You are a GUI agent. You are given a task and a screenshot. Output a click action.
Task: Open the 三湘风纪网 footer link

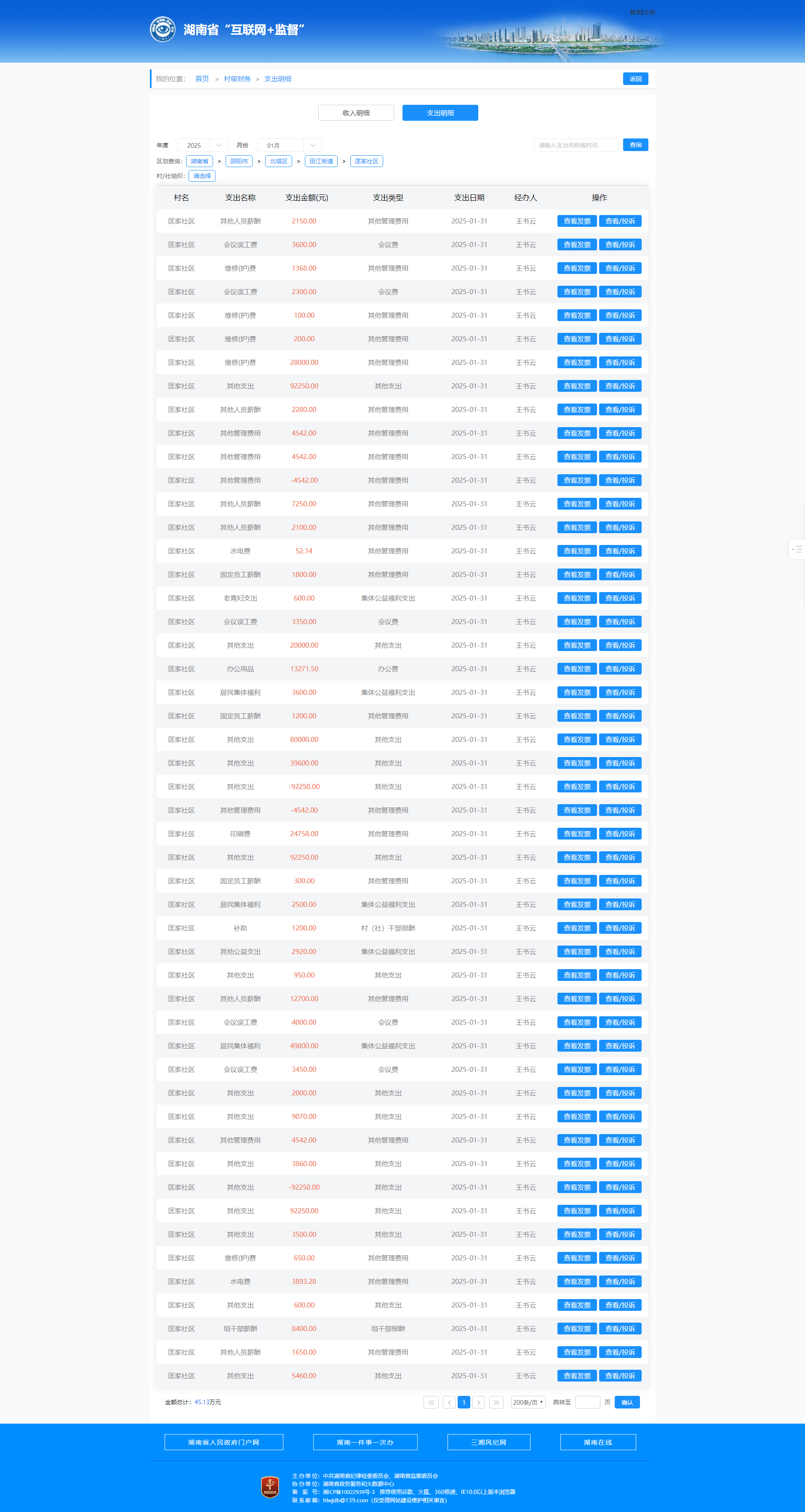pos(488,1442)
